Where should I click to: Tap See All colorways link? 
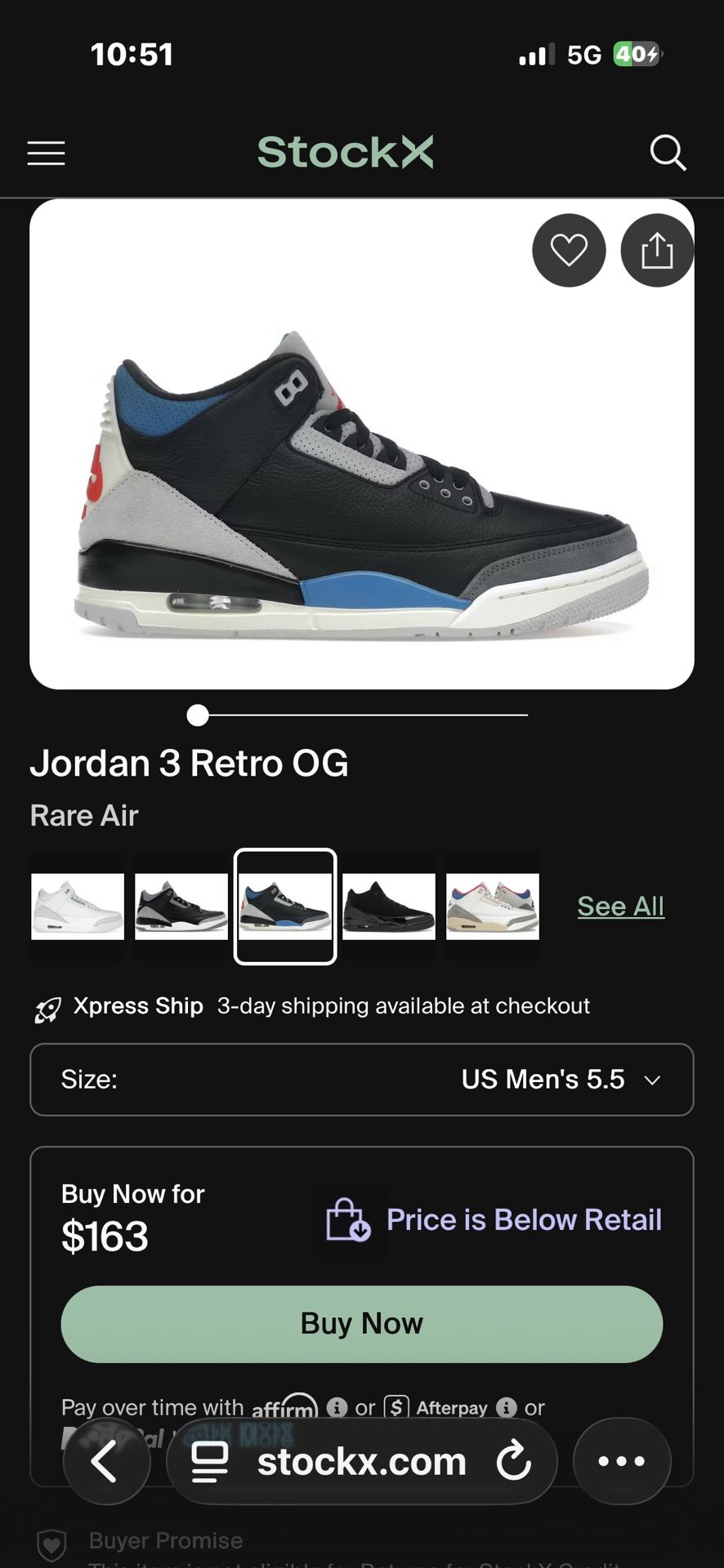(x=621, y=906)
